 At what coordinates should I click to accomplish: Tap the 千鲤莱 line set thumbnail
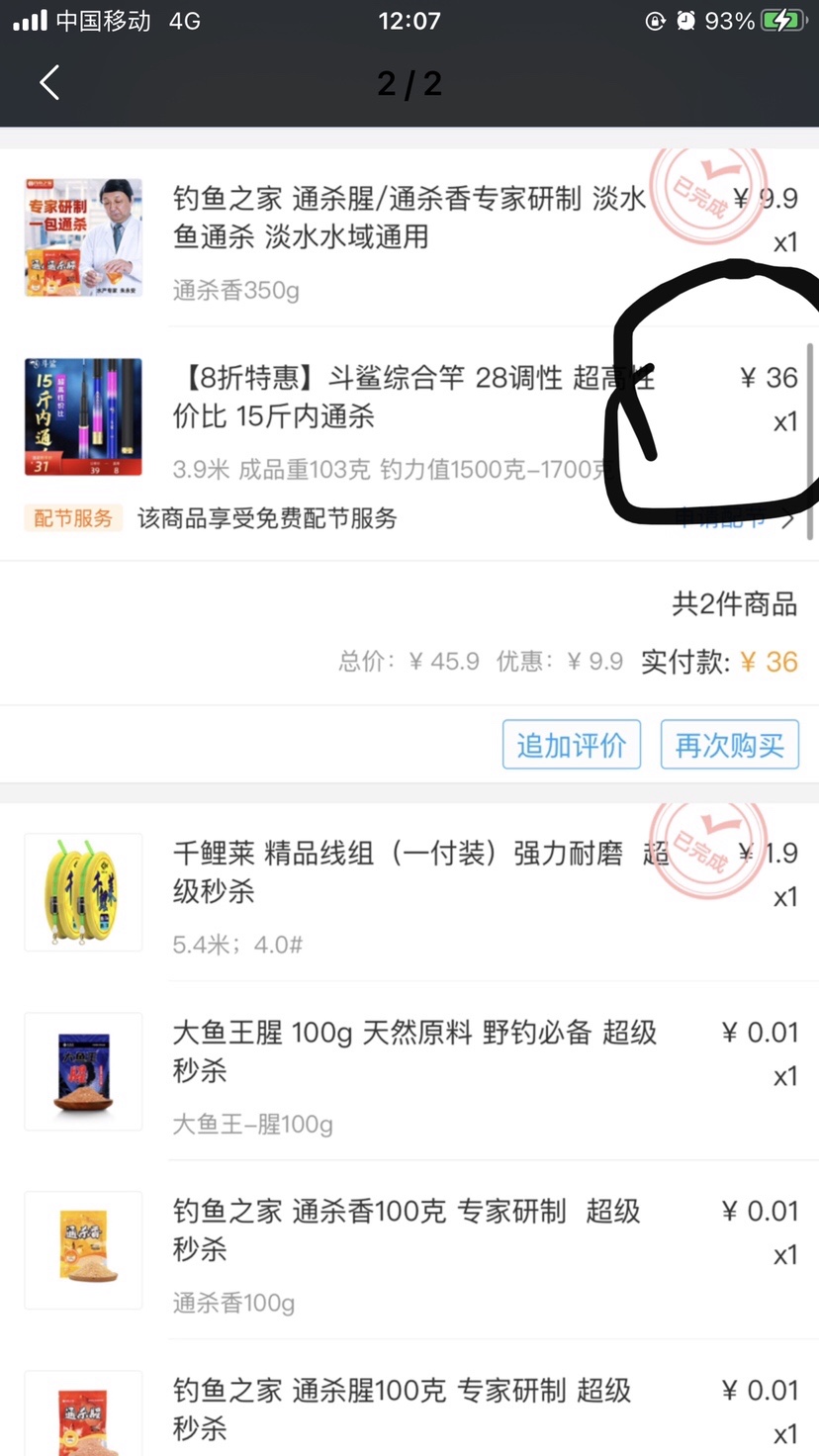(83, 893)
